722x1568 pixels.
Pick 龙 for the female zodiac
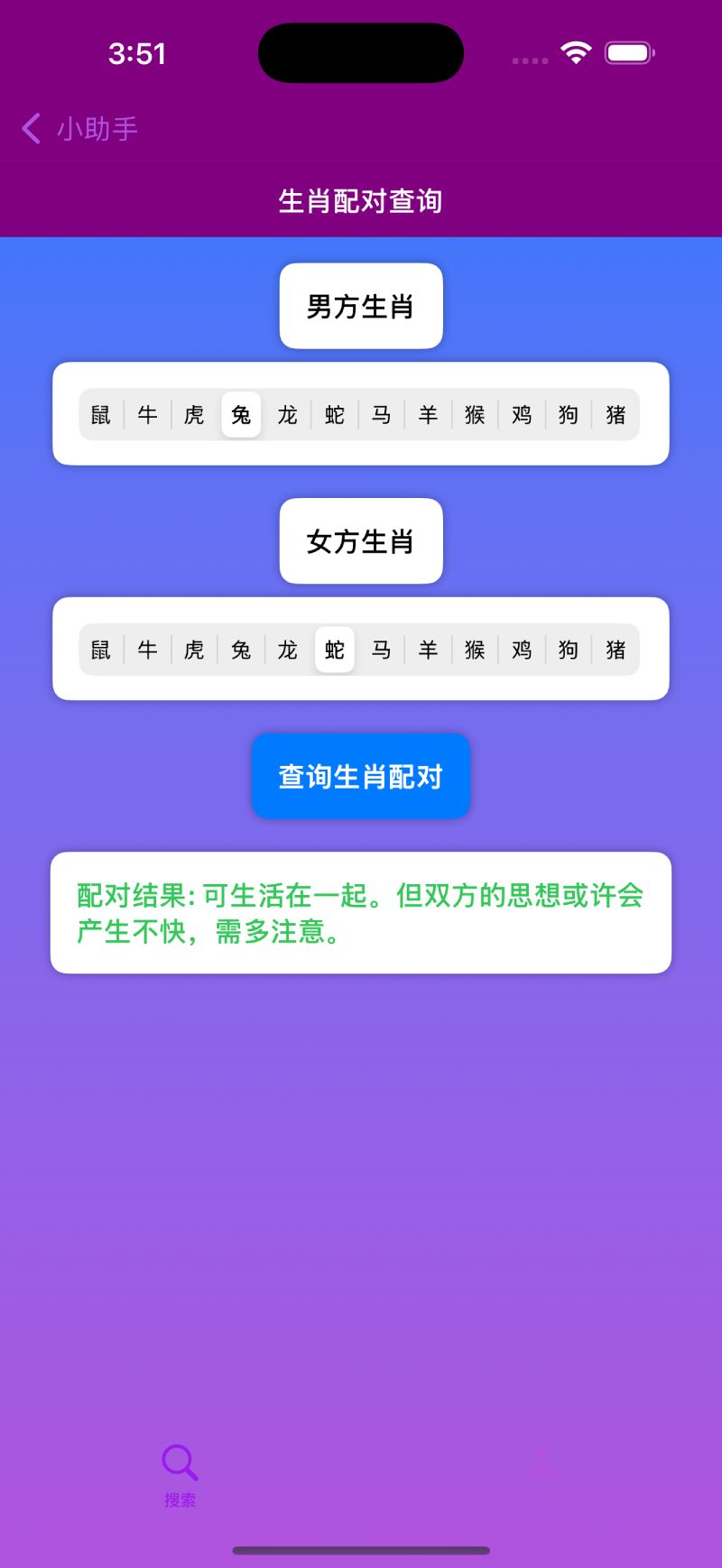288,650
